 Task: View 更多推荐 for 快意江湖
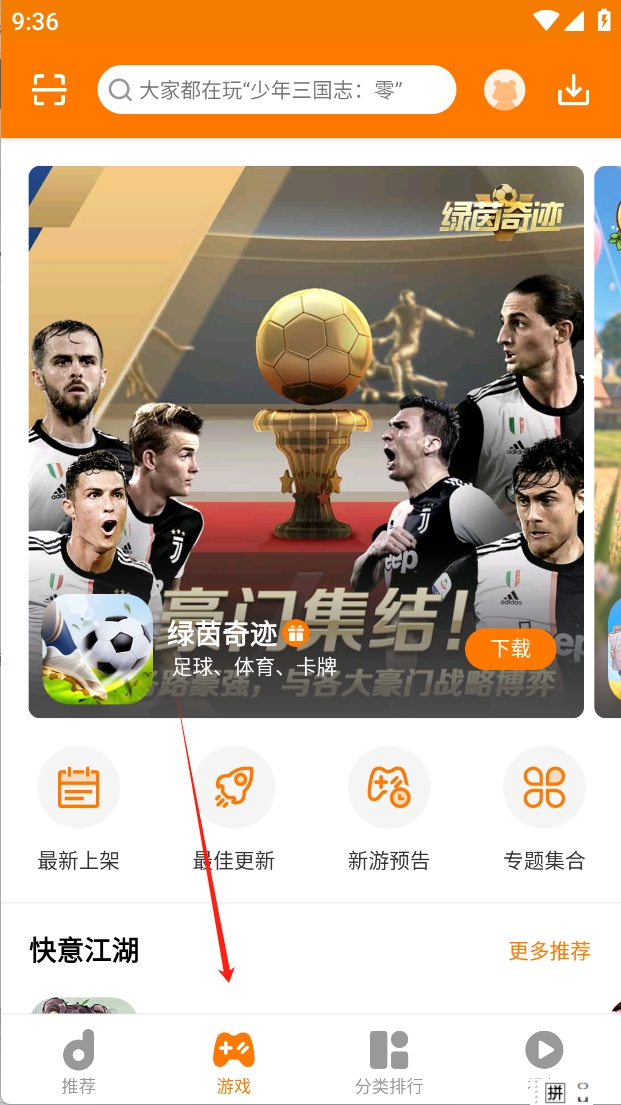tap(549, 951)
